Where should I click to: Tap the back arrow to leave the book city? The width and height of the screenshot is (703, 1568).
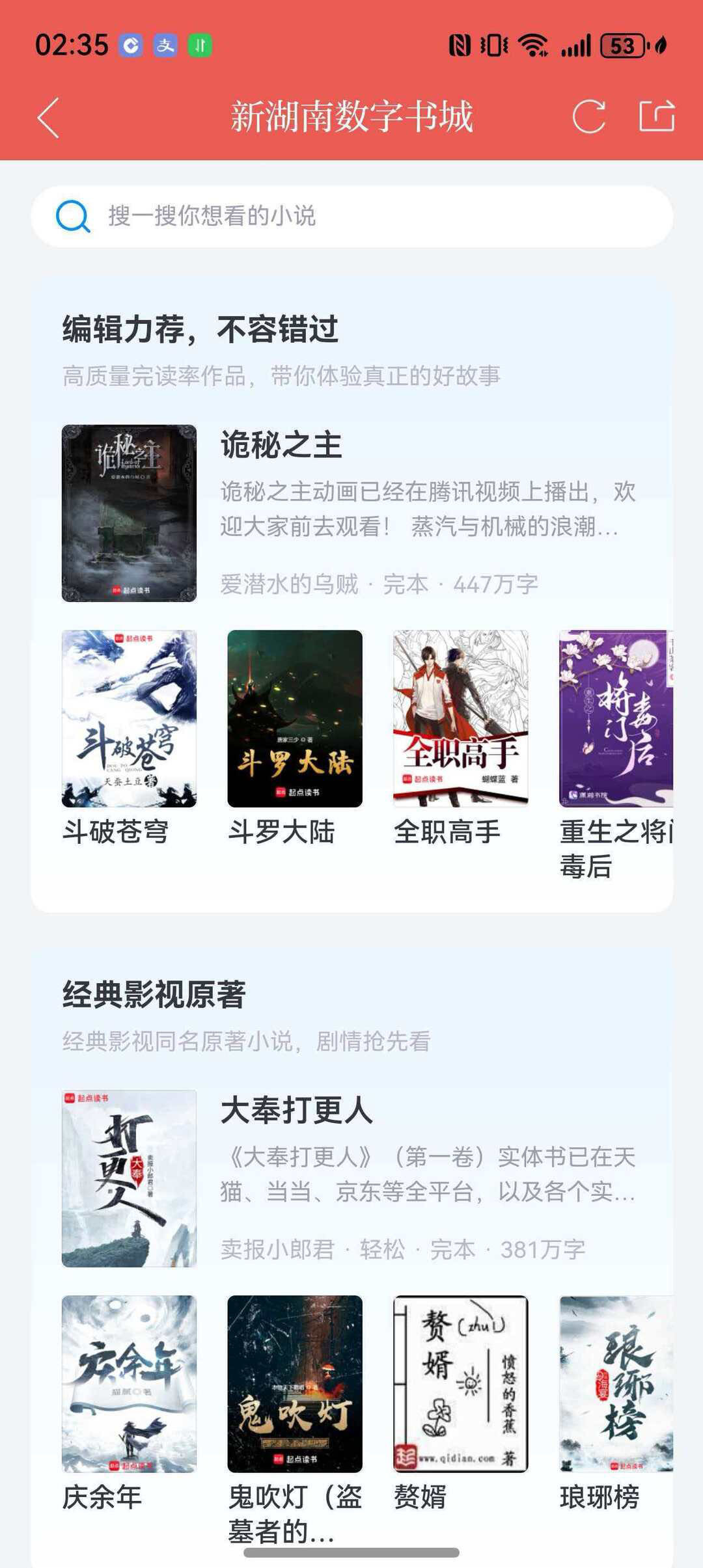(46, 118)
